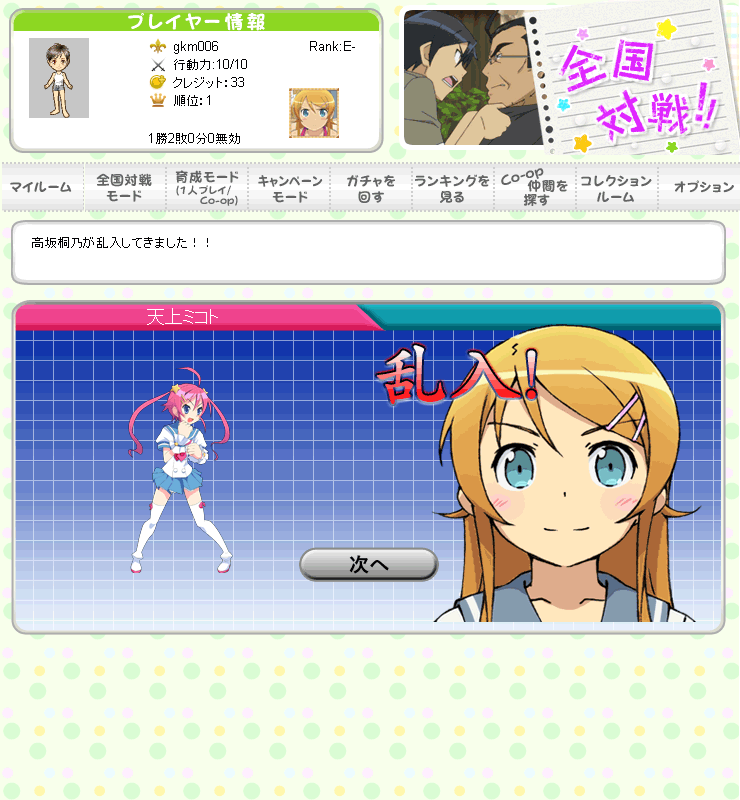Viewport: 740px width, 800px height.
Task: Open the マイルーム tab
Action: click(x=41, y=187)
